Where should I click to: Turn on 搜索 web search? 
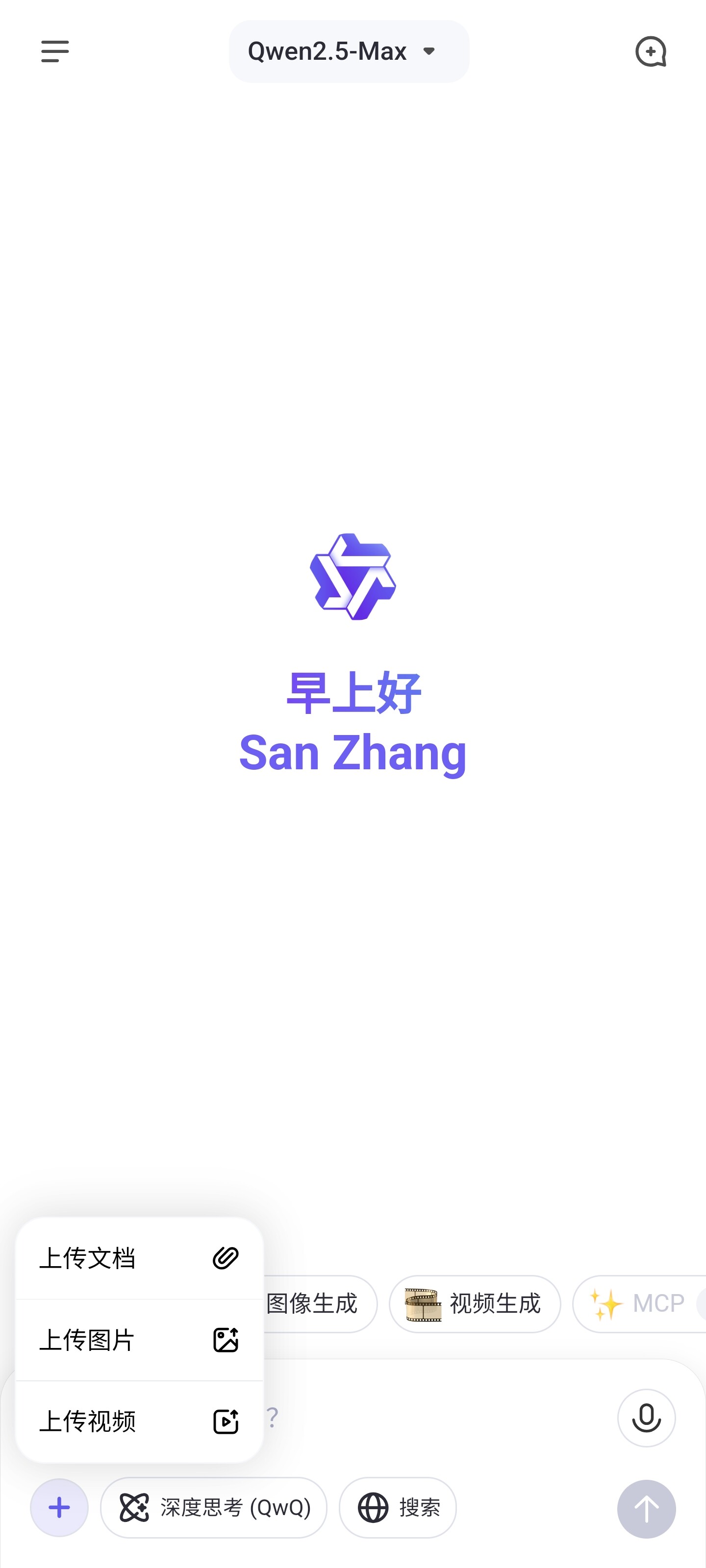pos(397,1508)
